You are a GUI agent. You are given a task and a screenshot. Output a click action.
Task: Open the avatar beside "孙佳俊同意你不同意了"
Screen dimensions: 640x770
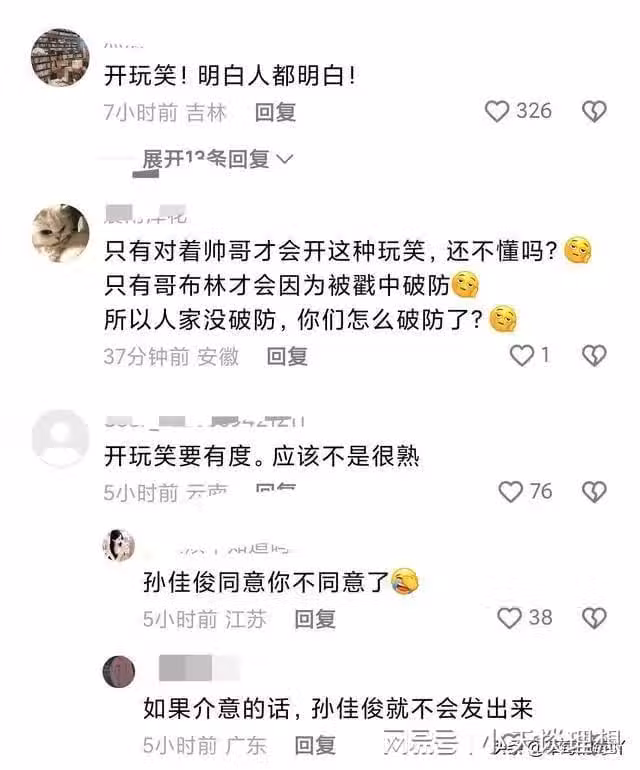click(x=119, y=545)
